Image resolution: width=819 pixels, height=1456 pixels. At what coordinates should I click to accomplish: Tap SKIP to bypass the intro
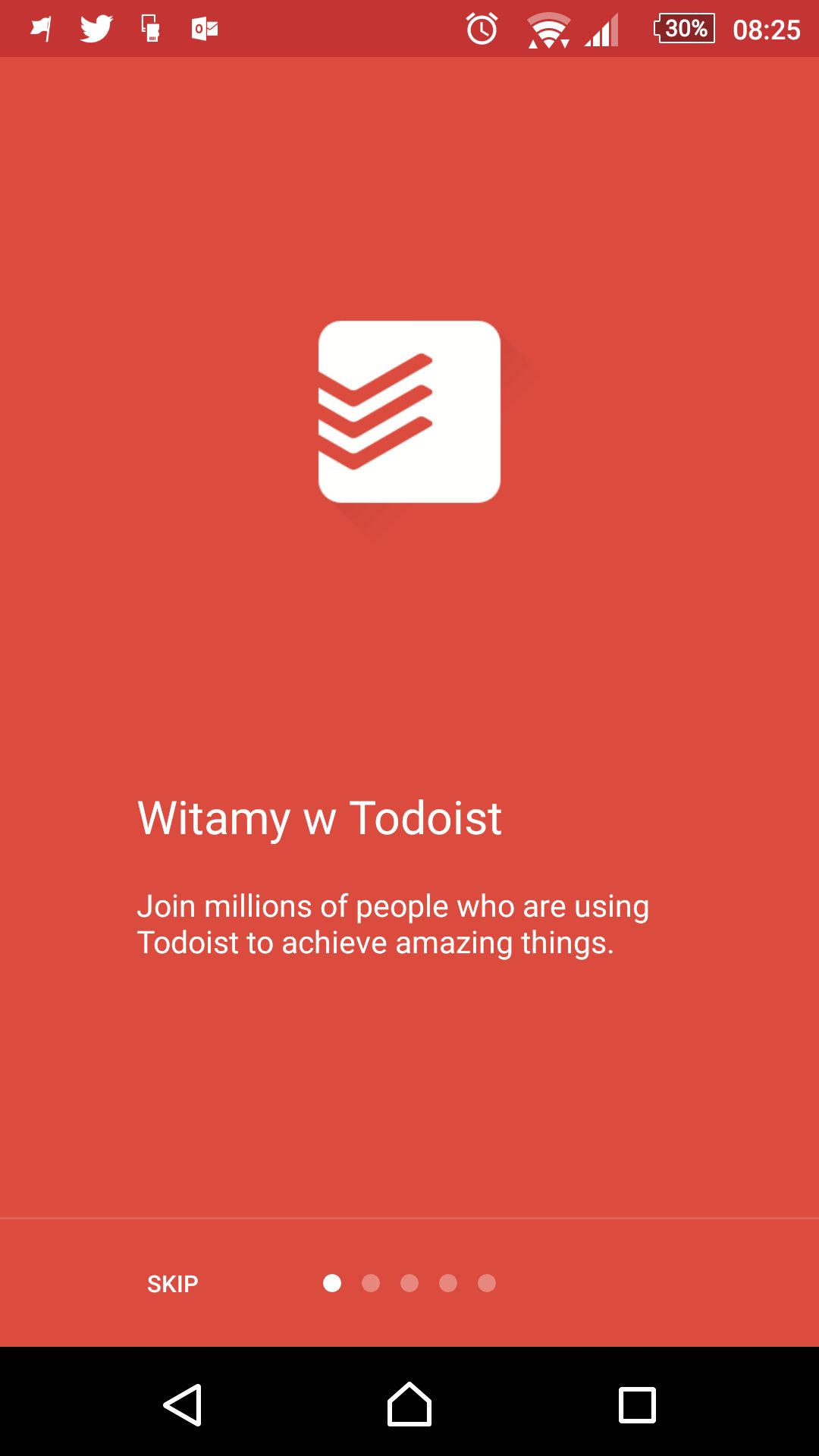pyautogui.click(x=172, y=1284)
